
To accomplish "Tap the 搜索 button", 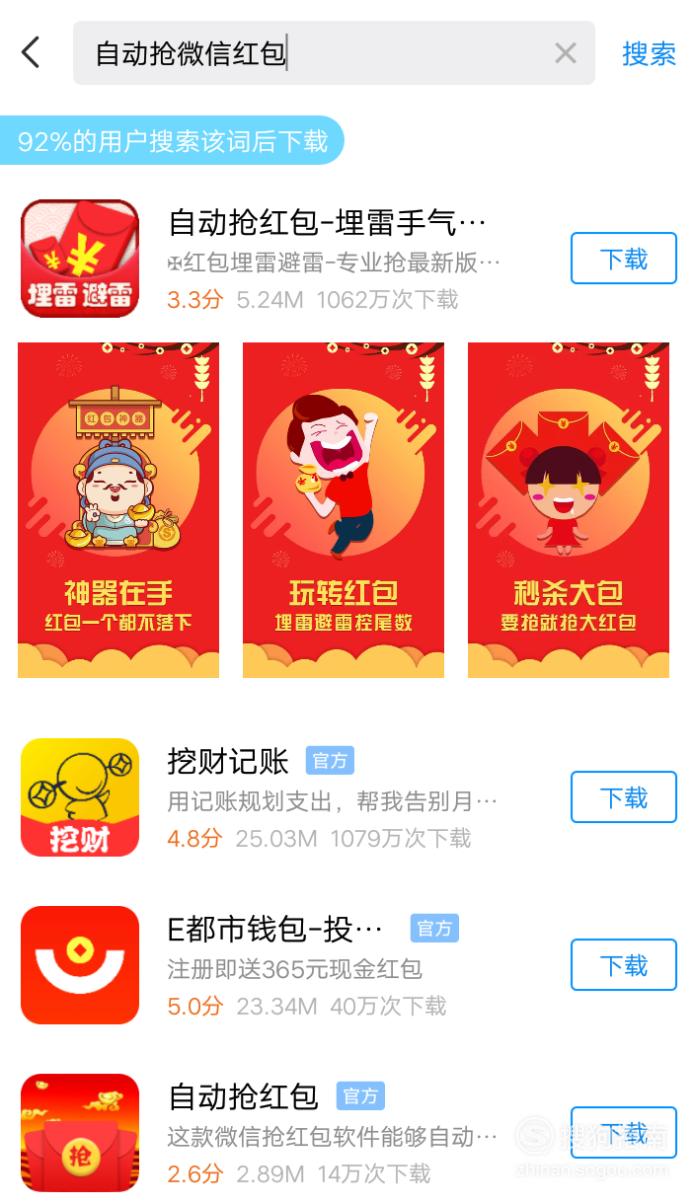I will coord(649,54).
